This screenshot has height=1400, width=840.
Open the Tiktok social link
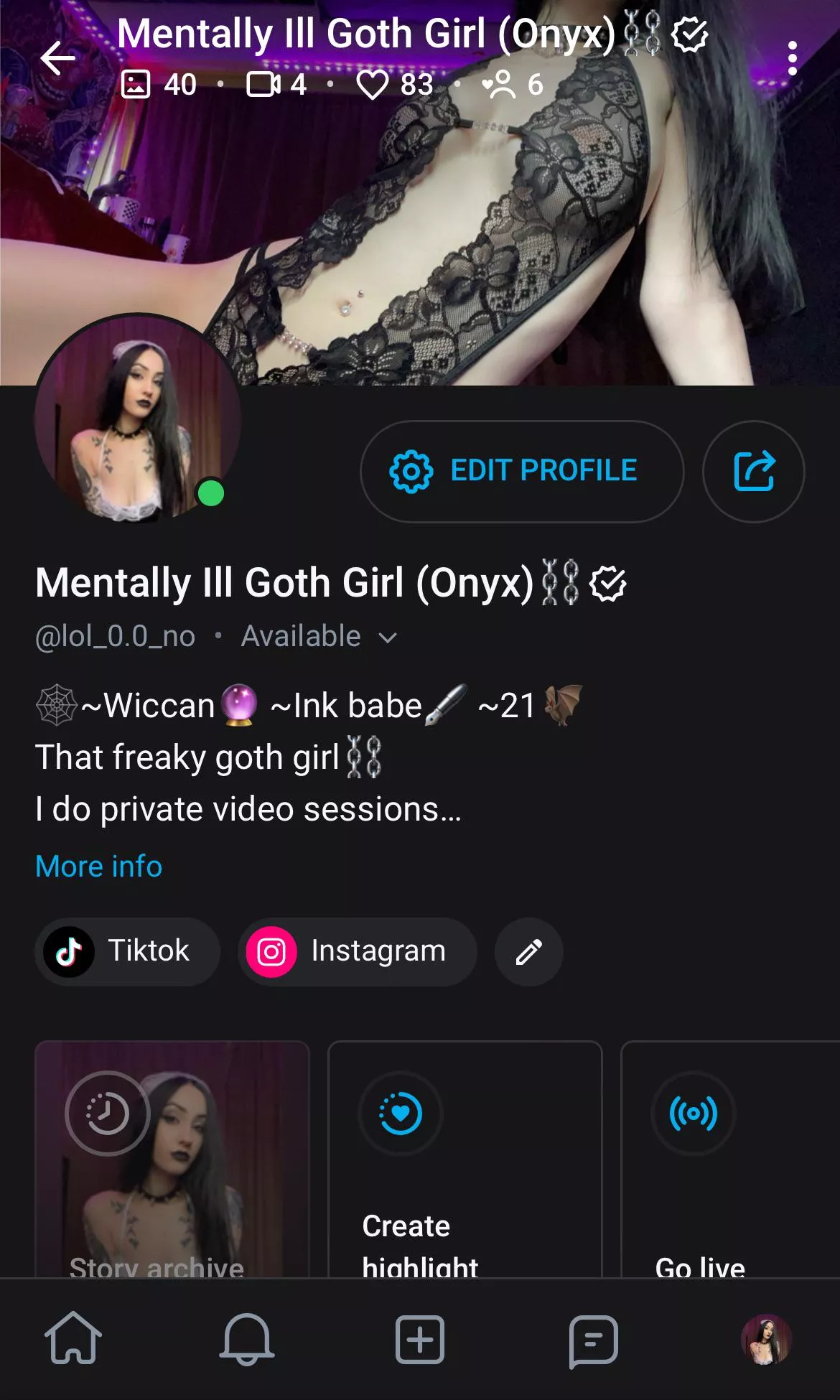(127, 951)
